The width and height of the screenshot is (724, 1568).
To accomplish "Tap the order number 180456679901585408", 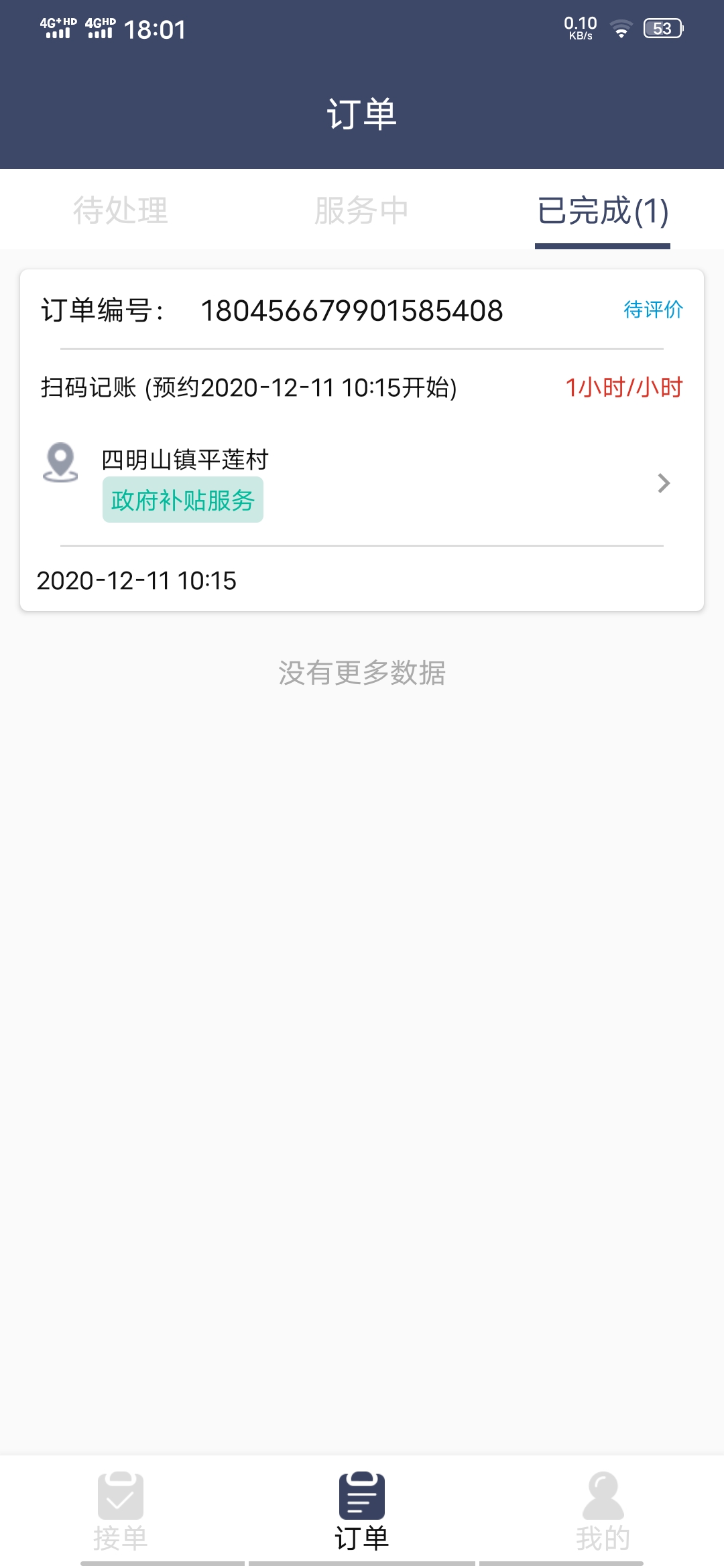I will click(x=353, y=310).
